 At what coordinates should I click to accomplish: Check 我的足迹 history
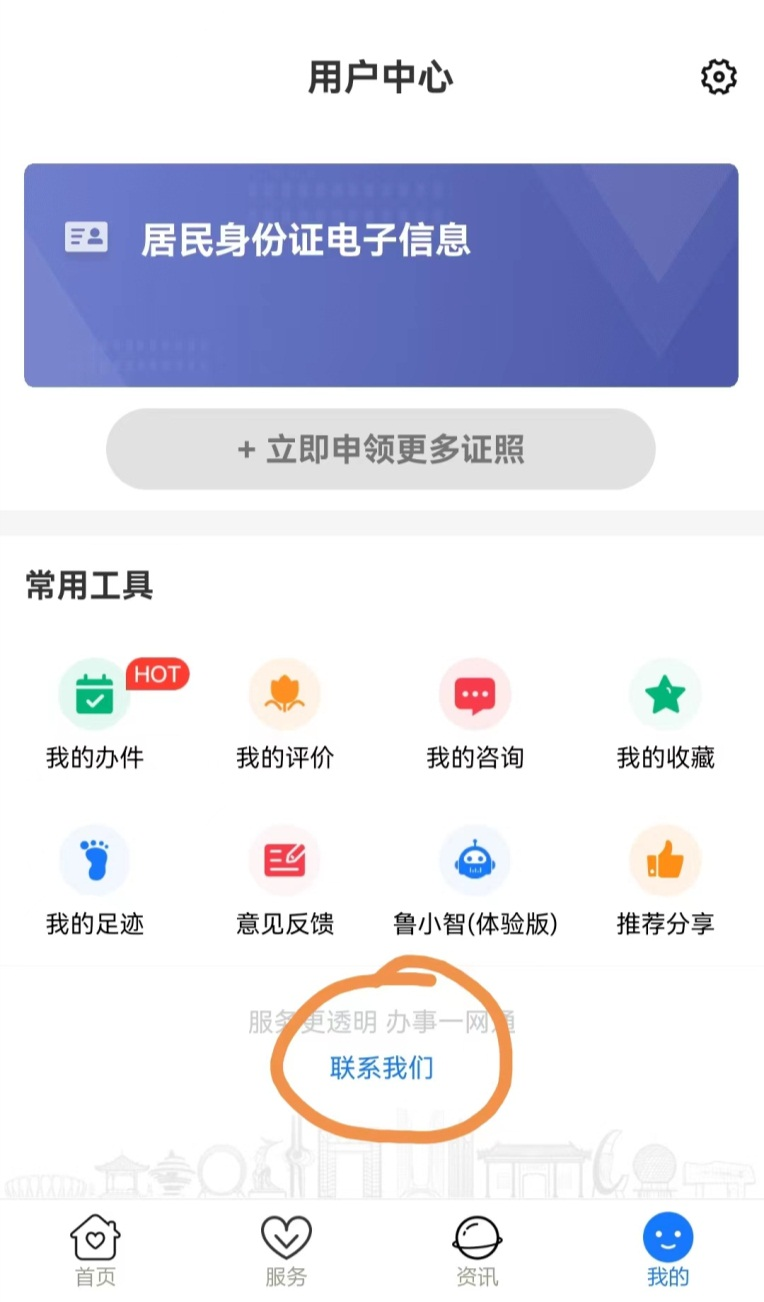point(95,878)
